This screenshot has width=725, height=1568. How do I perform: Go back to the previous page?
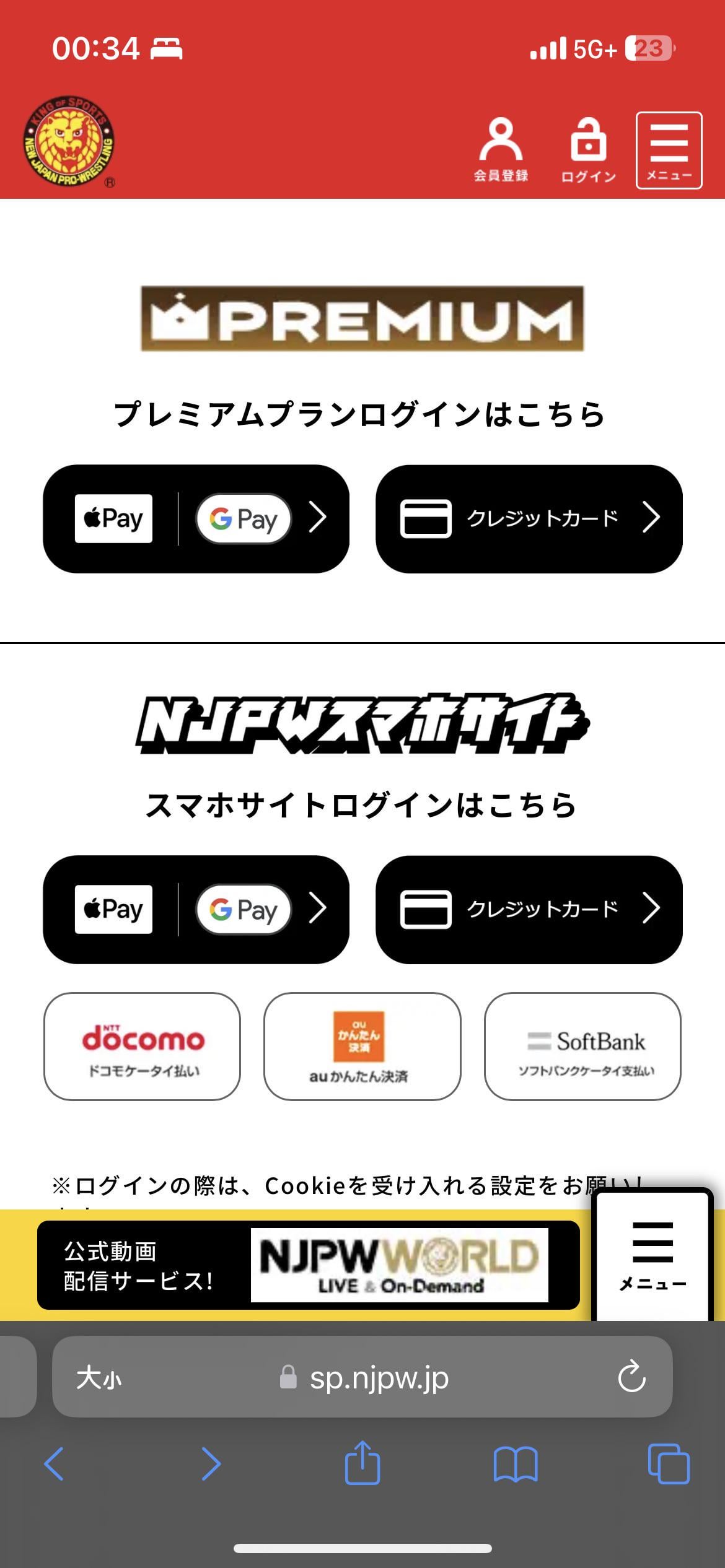[x=55, y=1464]
